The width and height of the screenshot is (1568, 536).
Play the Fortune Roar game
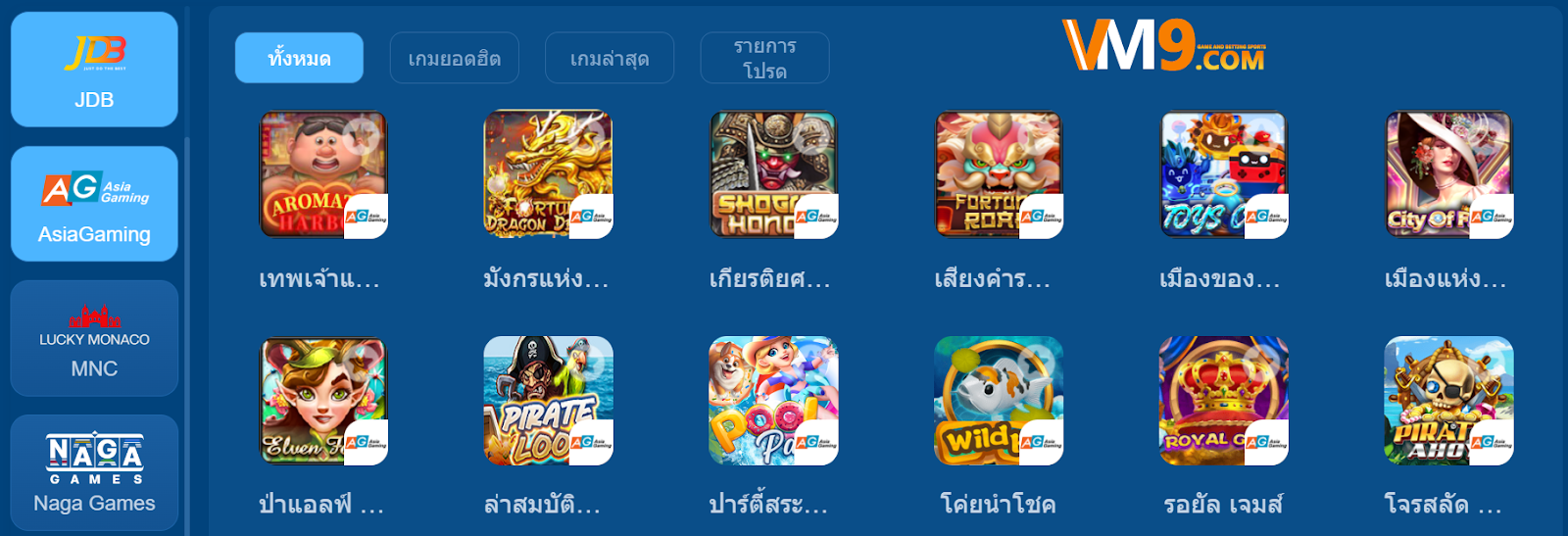[999, 174]
